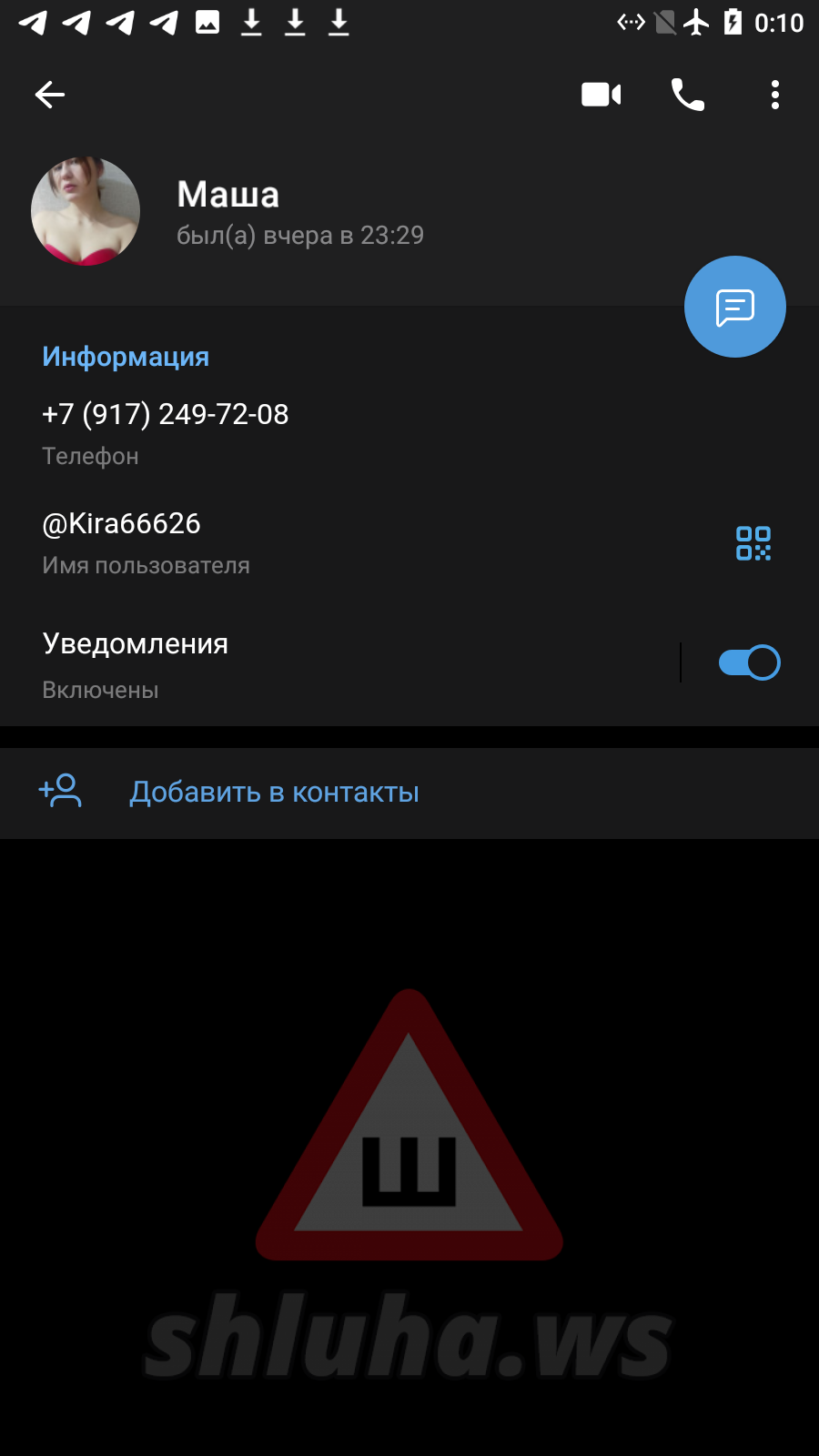Open the three-dot overflow menu
This screenshot has width=819, height=1456.
click(x=774, y=95)
